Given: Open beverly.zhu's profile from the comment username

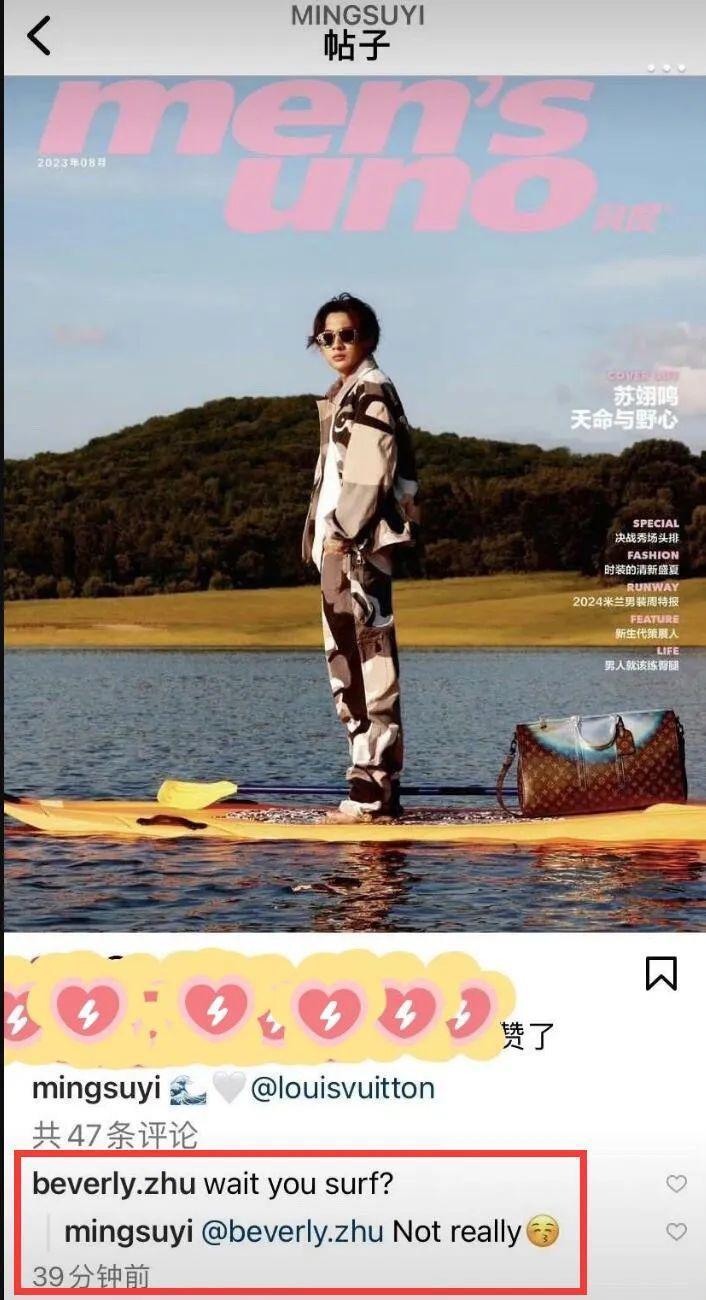Looking at the screenshot, I should (x=114, y=1184).
